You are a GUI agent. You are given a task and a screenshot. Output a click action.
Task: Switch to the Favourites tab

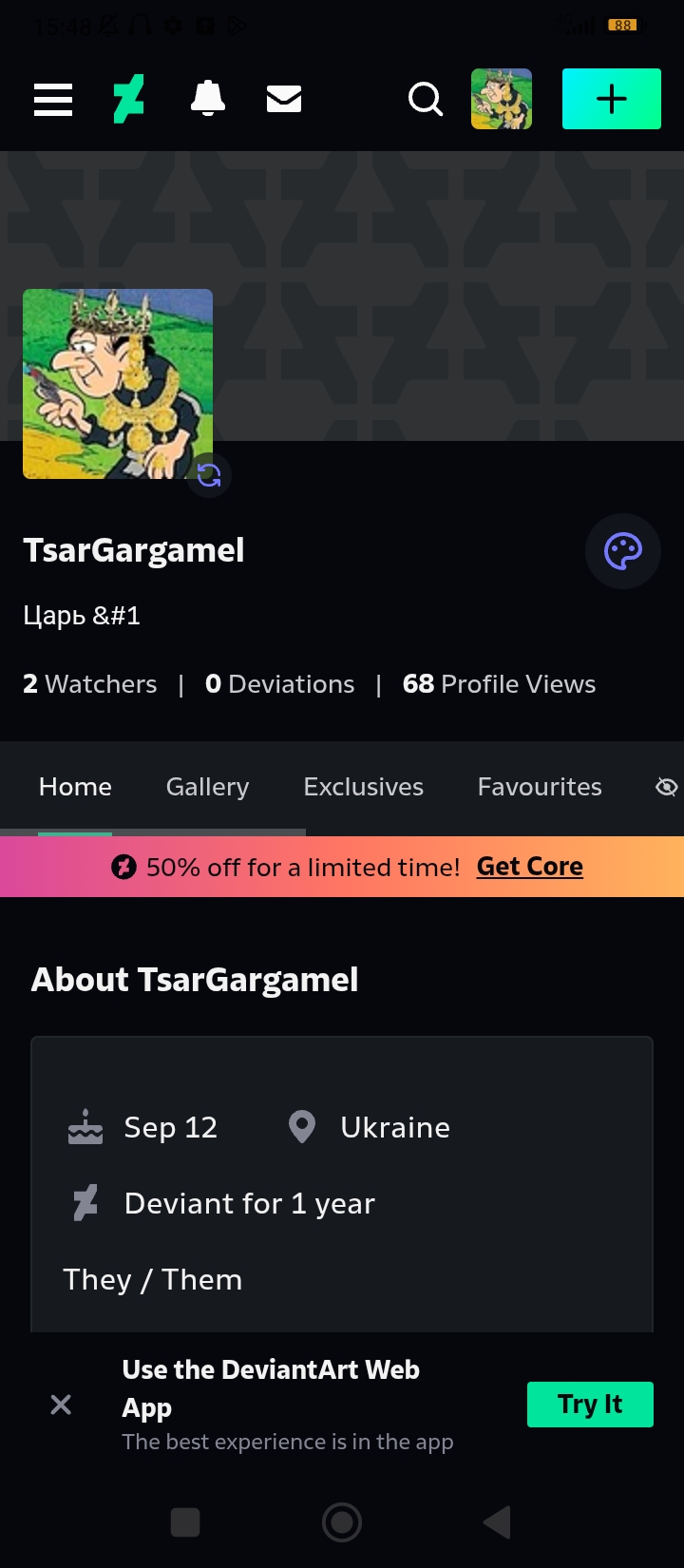click(540, 787)
